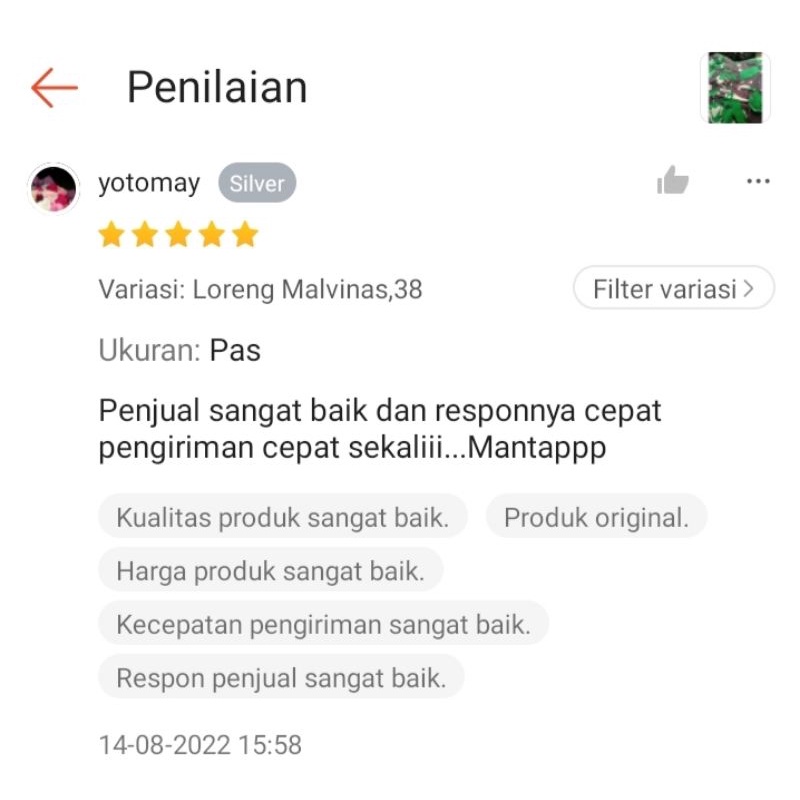Go back from the Penilaian page

54,88
